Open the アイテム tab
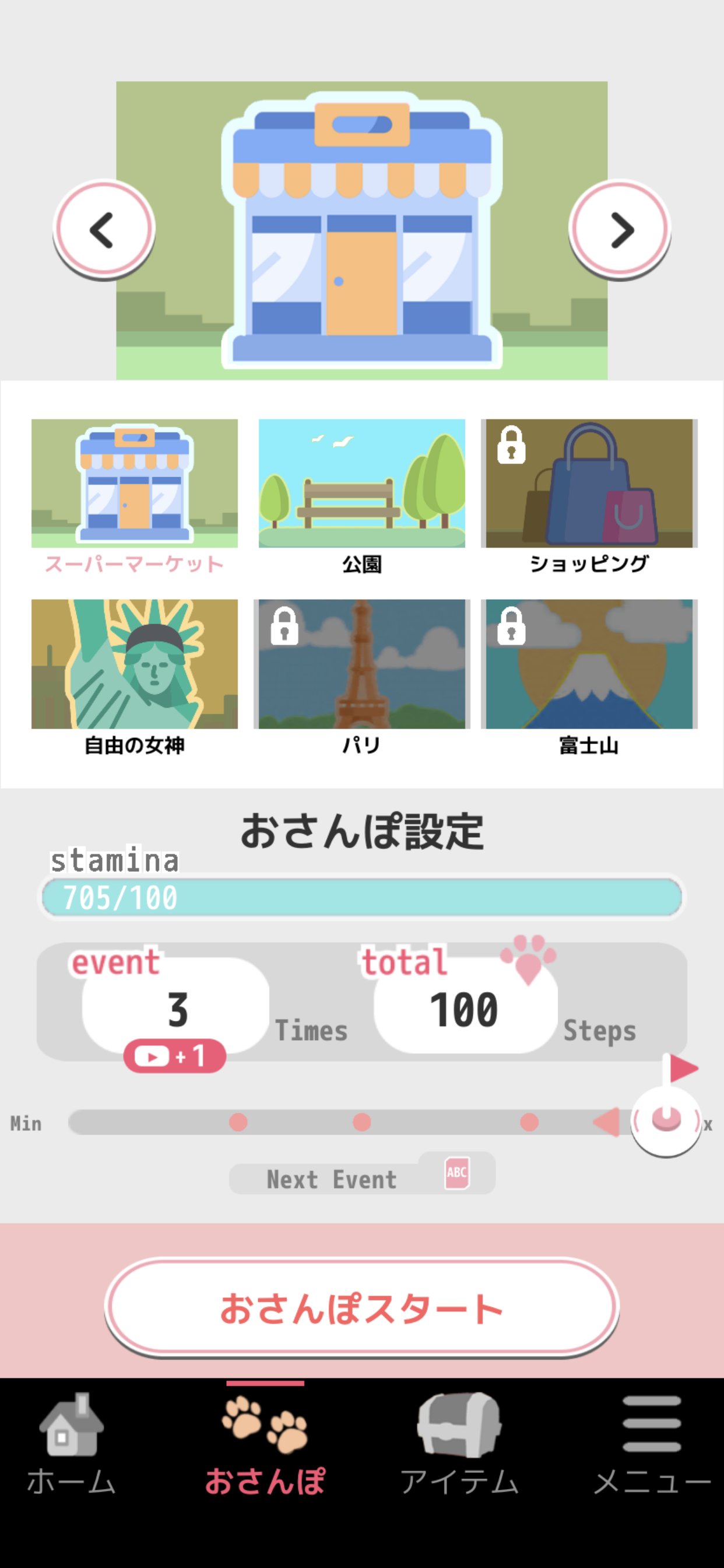Screen dimensions: 724x1568 coord(459,1443)
